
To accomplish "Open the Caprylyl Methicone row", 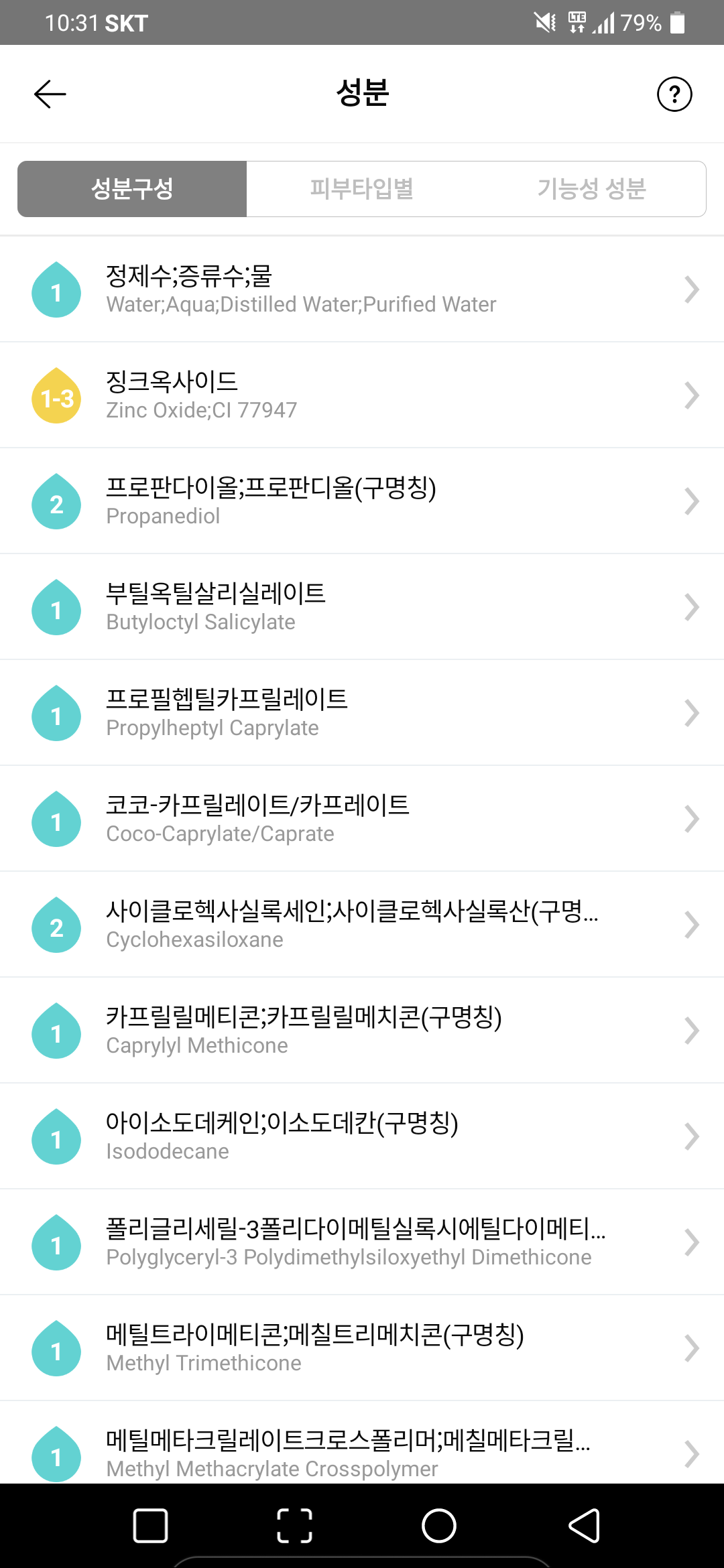I will pos(362,1031).
